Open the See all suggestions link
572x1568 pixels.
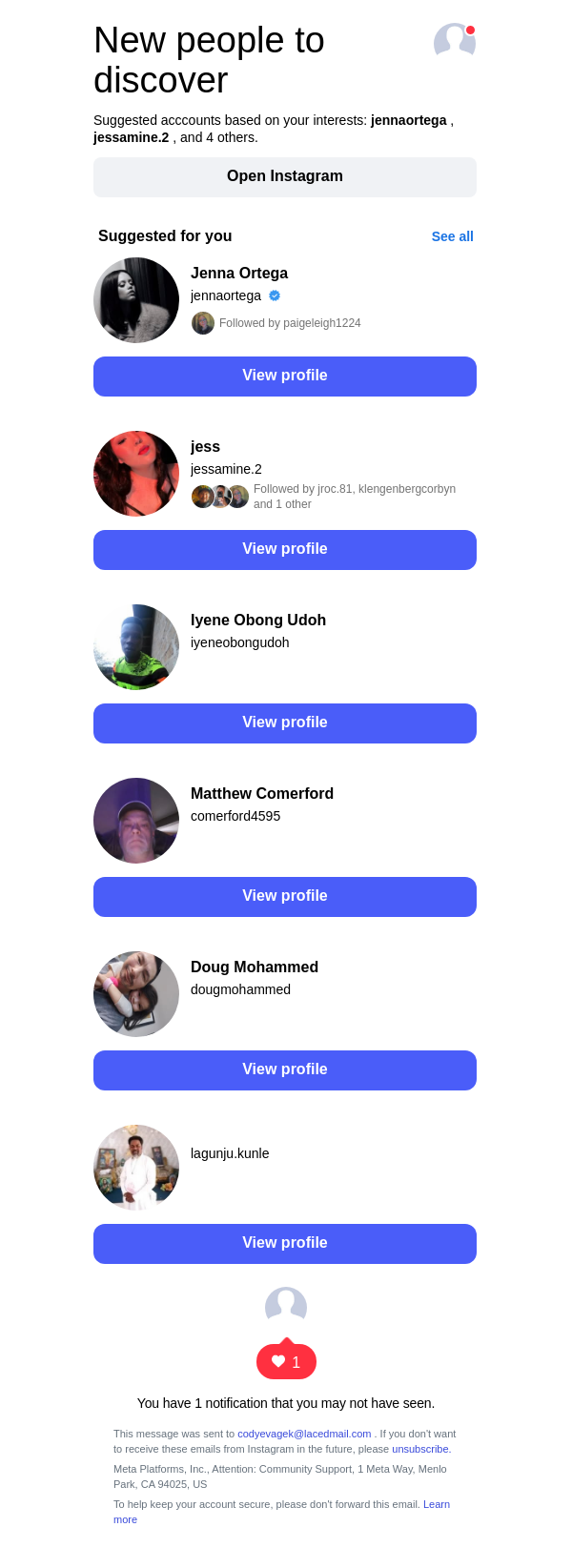(x=452, y=236)
